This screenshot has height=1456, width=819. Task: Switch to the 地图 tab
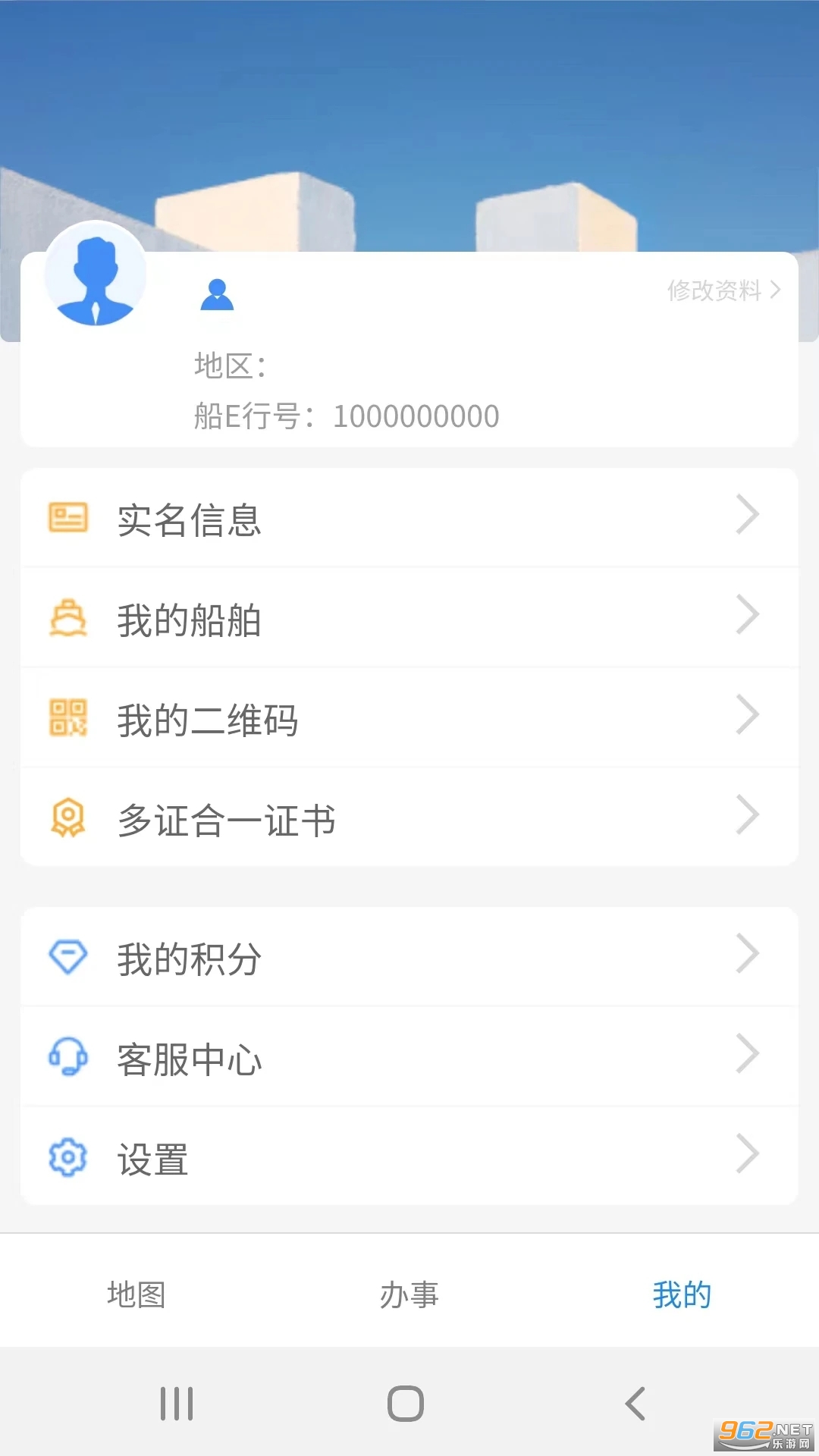pos(136,1294)
